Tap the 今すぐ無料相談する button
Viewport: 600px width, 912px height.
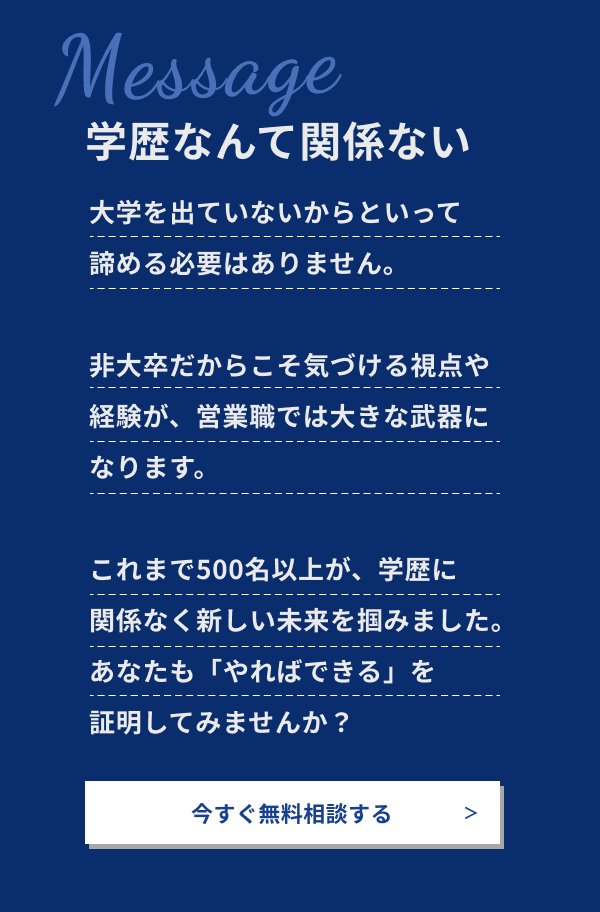(x=292, y=813)
